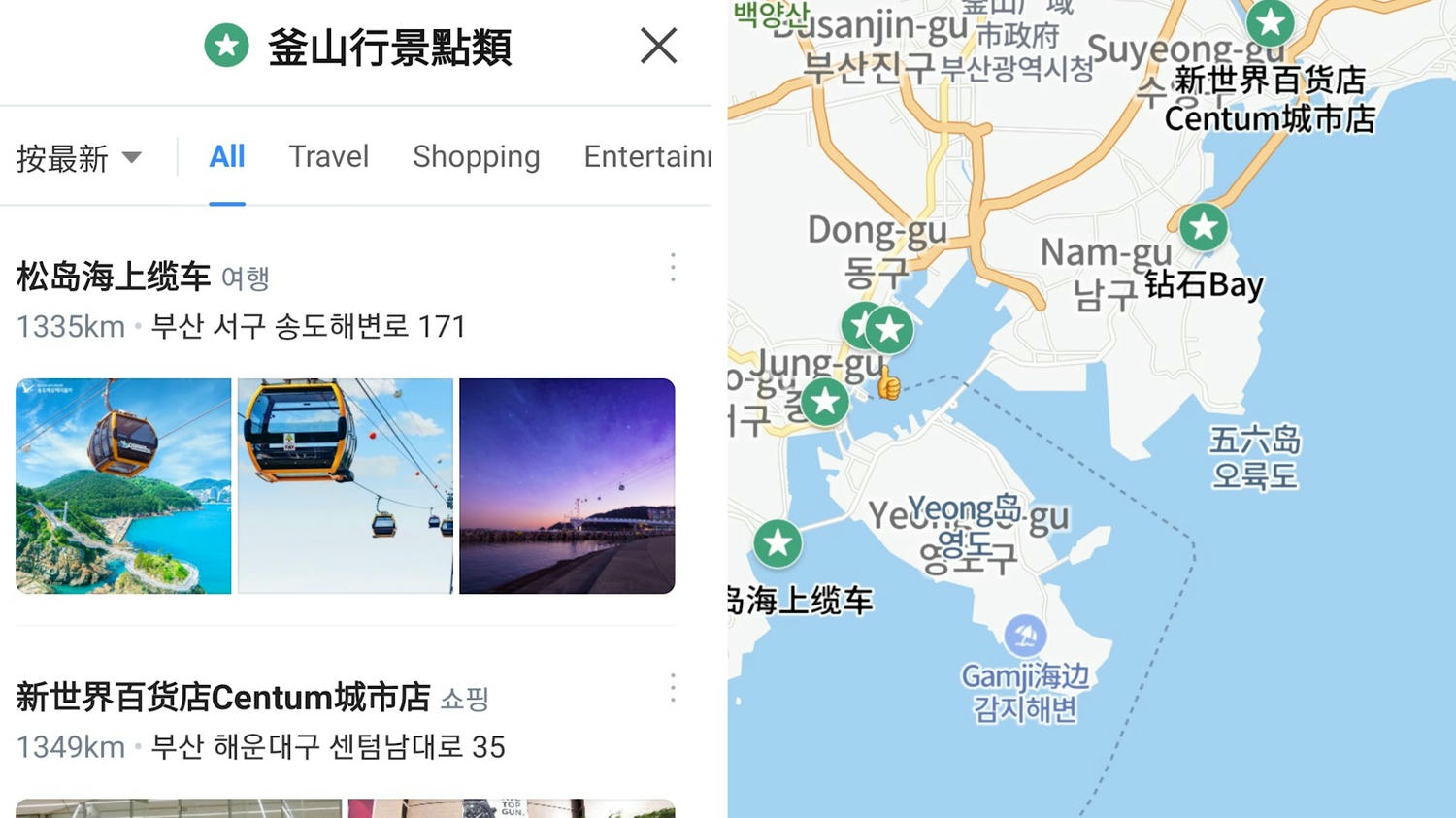Tap the Gamji海边 beach marker
Image resolution: width=1456 pixels, height=818 pixels.
click(1025, 637)
